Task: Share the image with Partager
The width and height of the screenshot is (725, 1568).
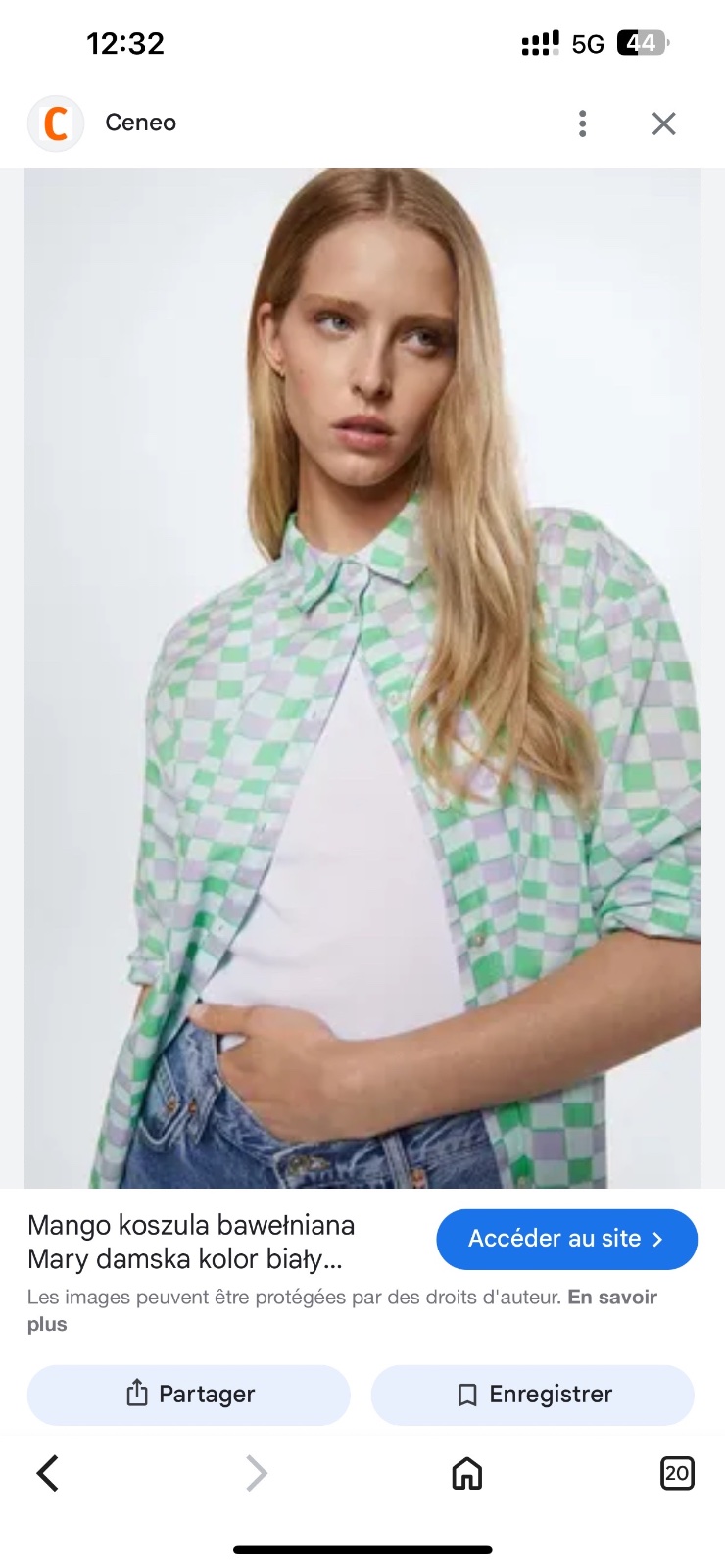Action: click(189, 1395)
